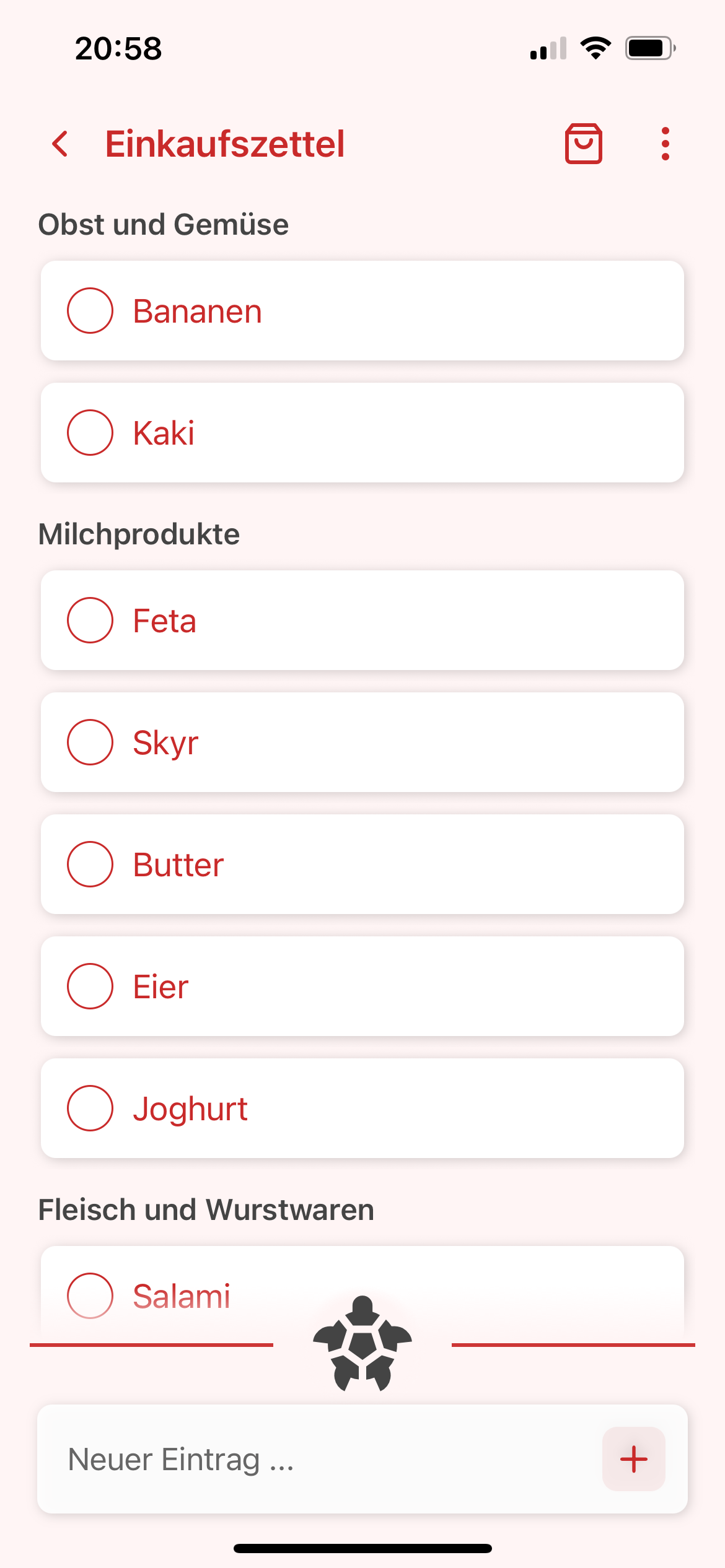Screen dimensions: 725x1568
Task: Mark Feta as purchased
Action: tap(90, 620)
